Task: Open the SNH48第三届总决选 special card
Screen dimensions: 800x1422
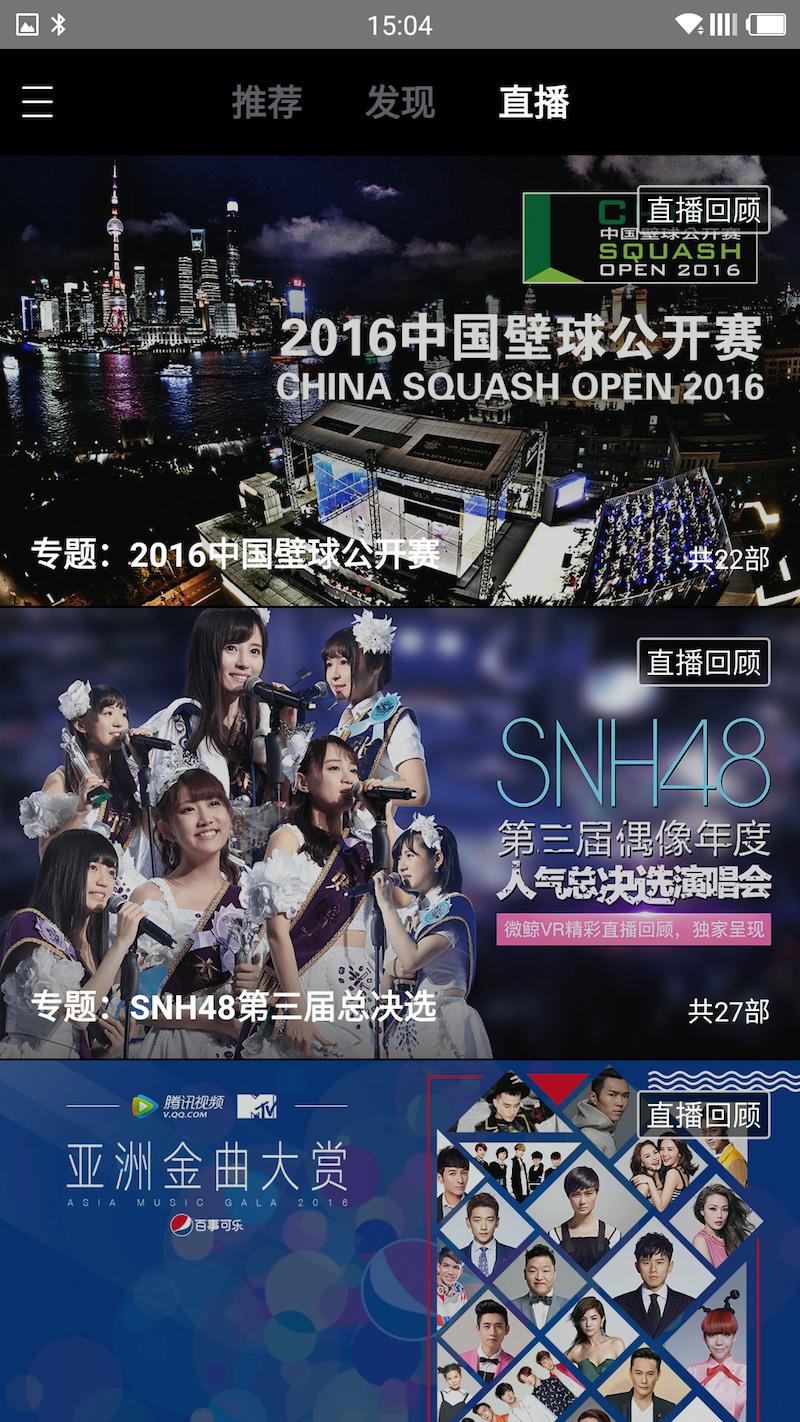Action: [x=400, y=833]
